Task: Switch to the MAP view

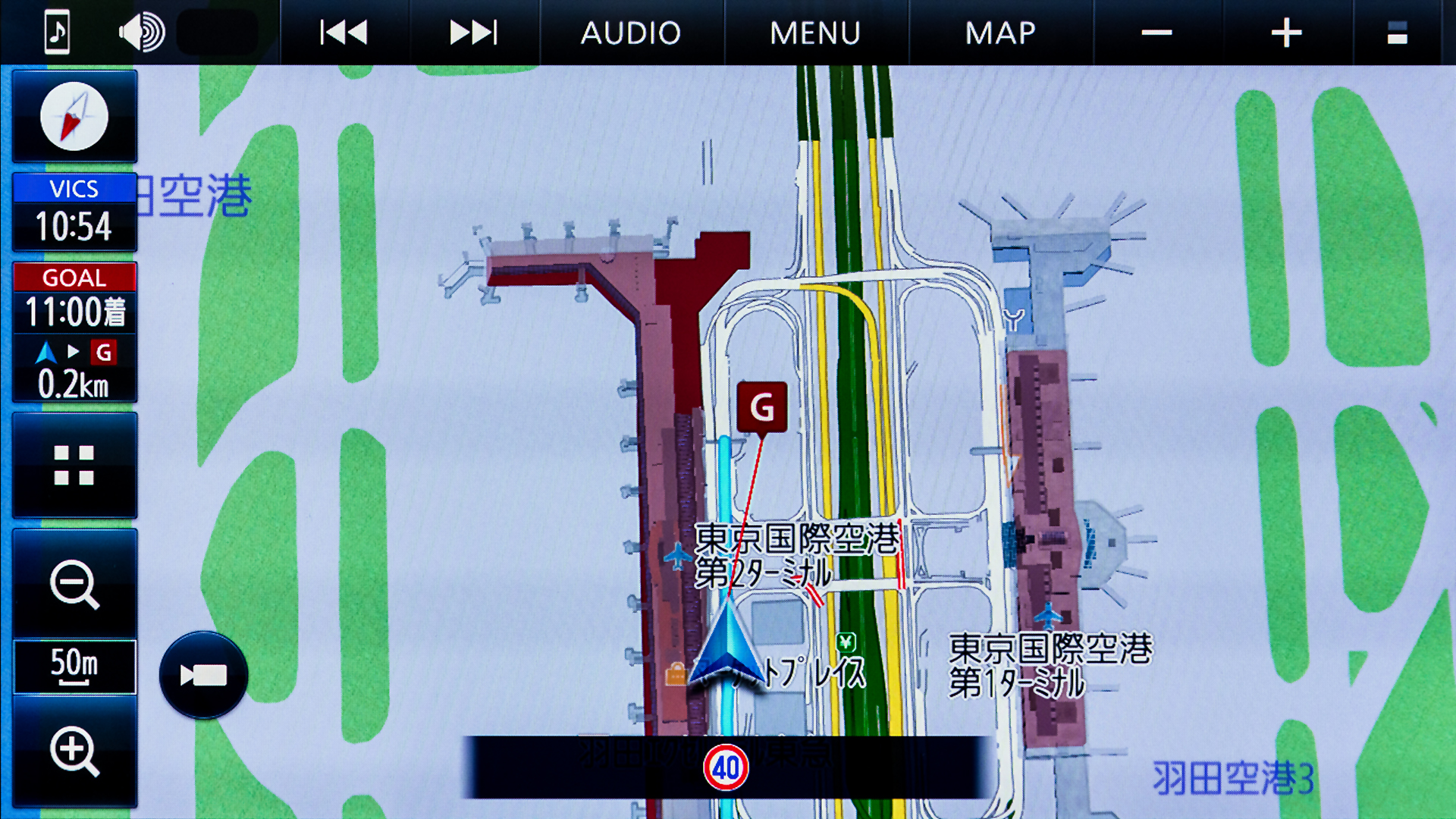Action: tap(1000, 33)
